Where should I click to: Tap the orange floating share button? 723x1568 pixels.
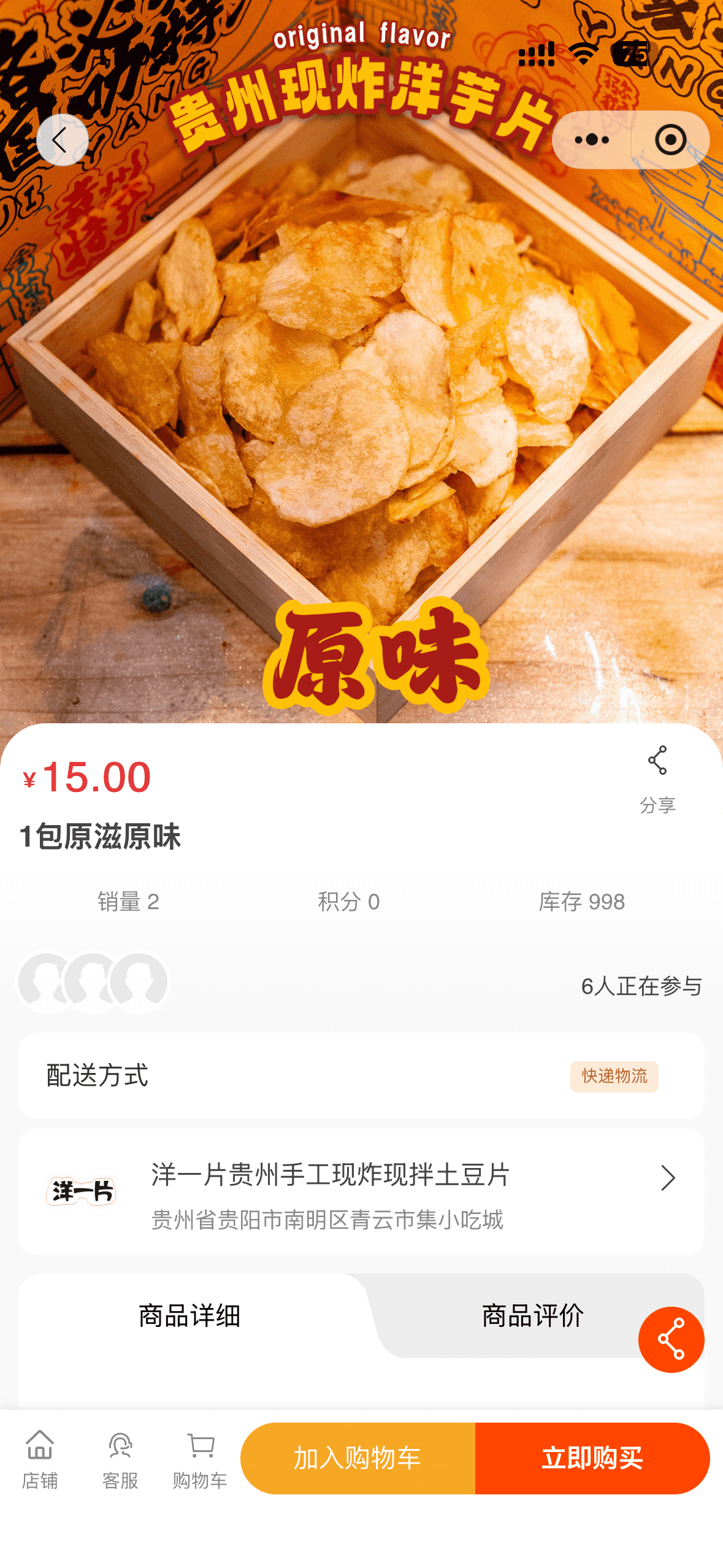[x=671, y=1339]
